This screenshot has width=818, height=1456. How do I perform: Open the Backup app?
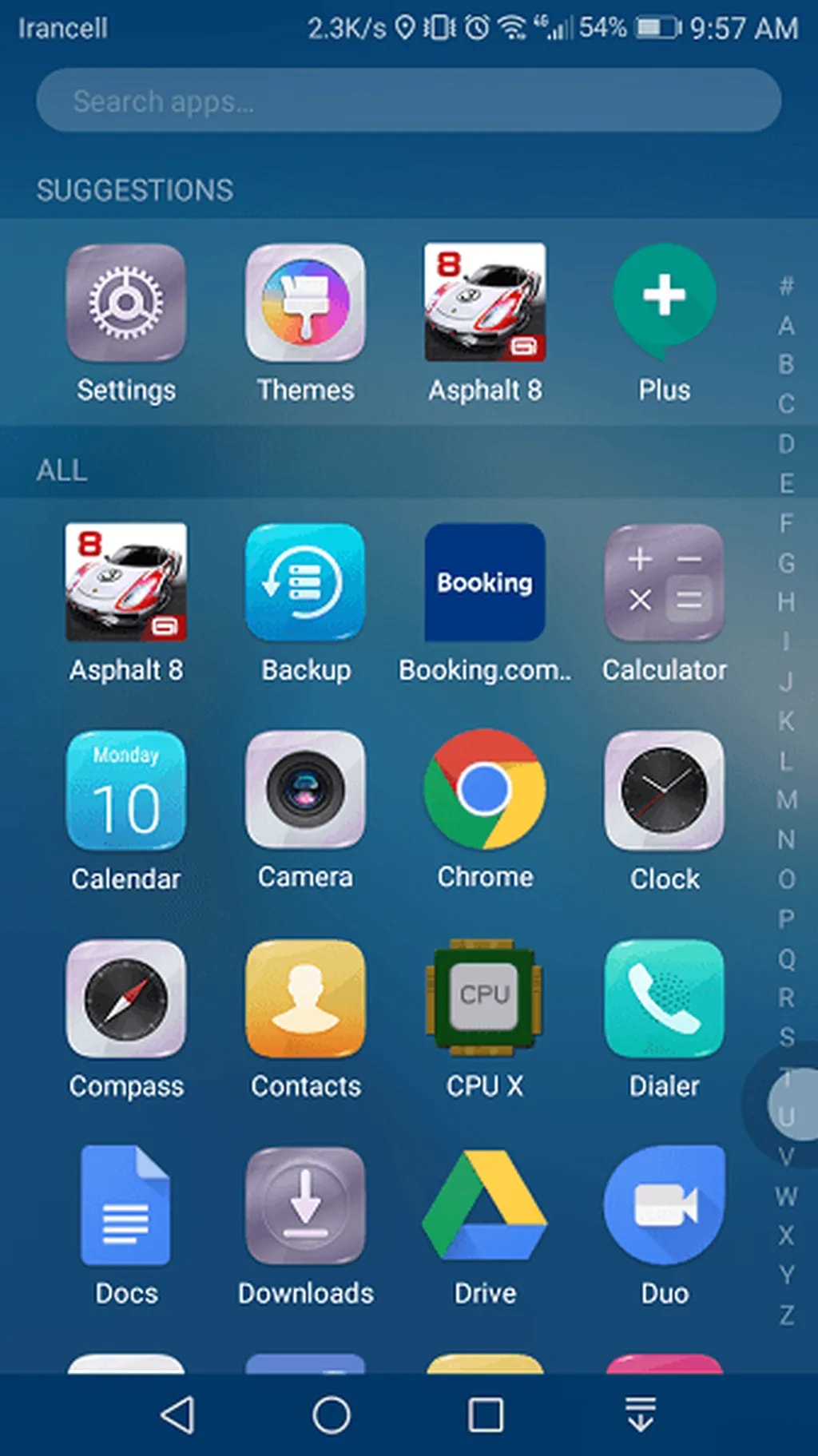pyautogui.click(x=305, y=583)
